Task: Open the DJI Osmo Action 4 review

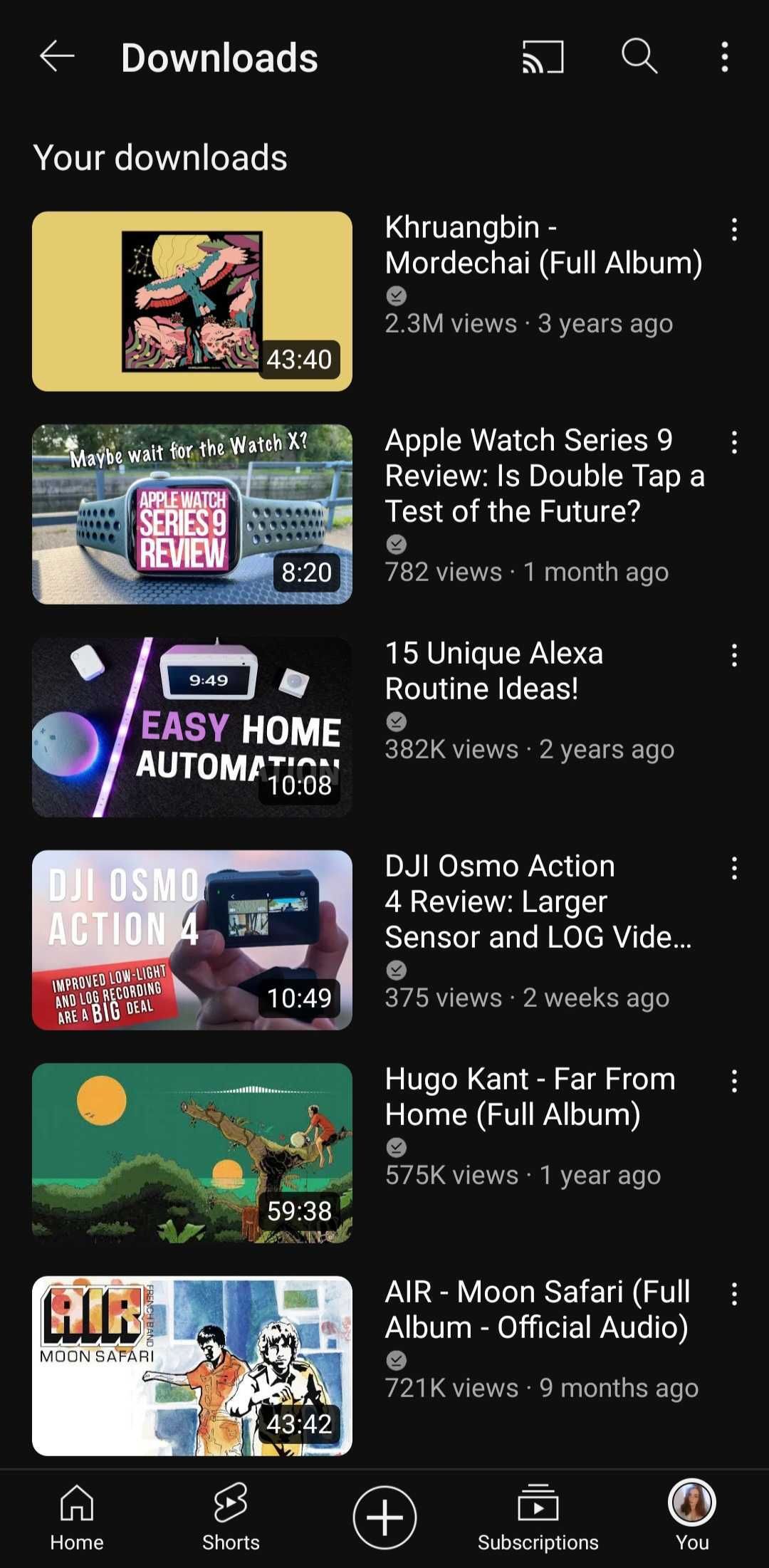Action: click(x=192, y=940)
